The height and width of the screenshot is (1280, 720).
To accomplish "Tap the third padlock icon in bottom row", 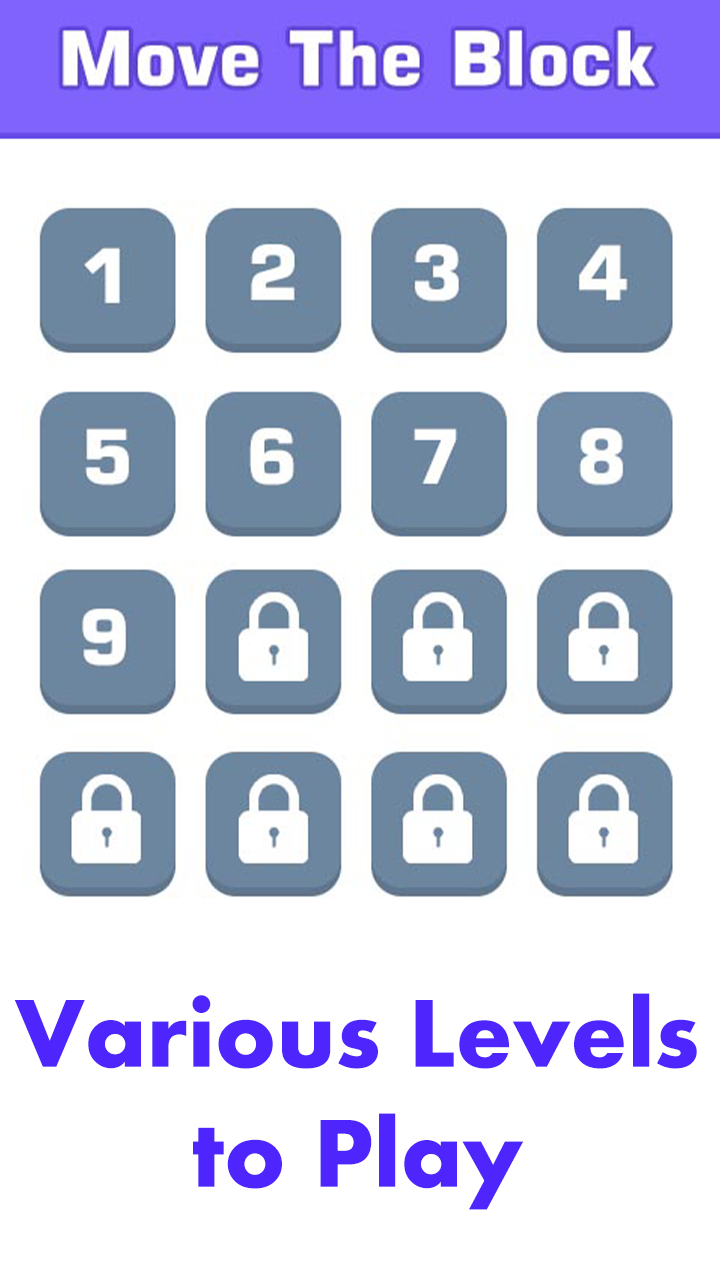I will pyautogui.click(x=438, y=822).
